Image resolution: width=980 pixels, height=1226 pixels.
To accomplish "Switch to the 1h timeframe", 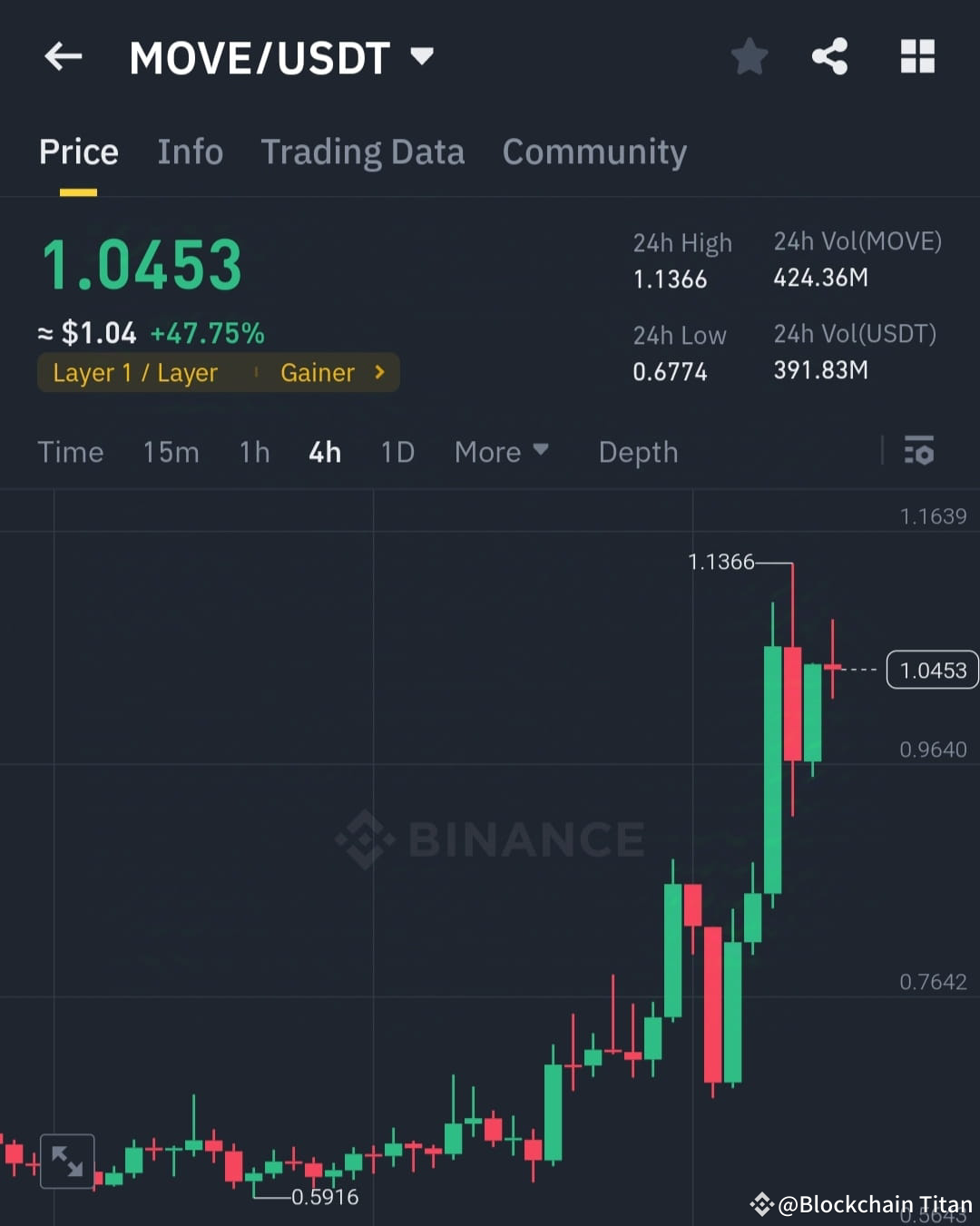I will coord(253,451).
